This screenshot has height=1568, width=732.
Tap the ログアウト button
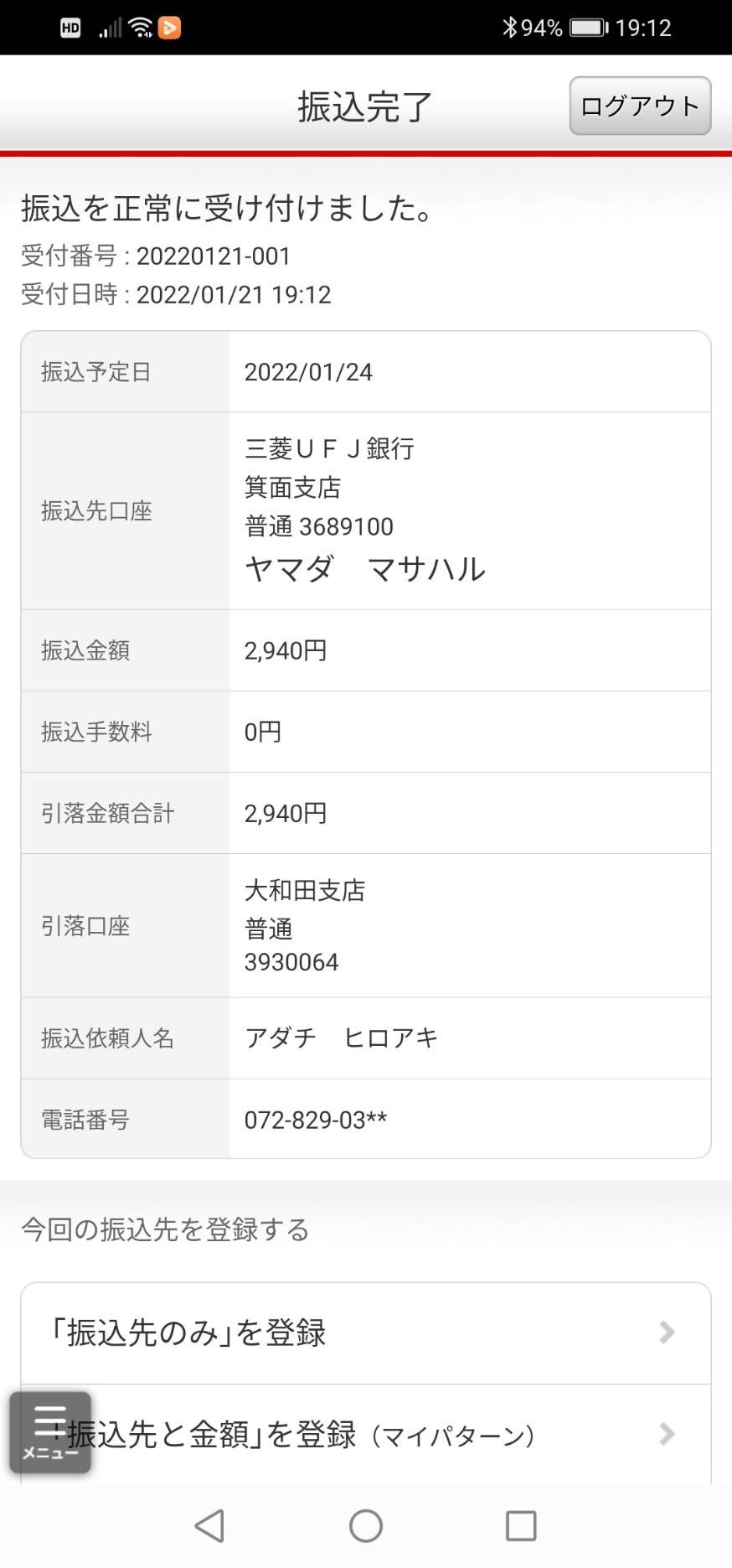point(640,106)
